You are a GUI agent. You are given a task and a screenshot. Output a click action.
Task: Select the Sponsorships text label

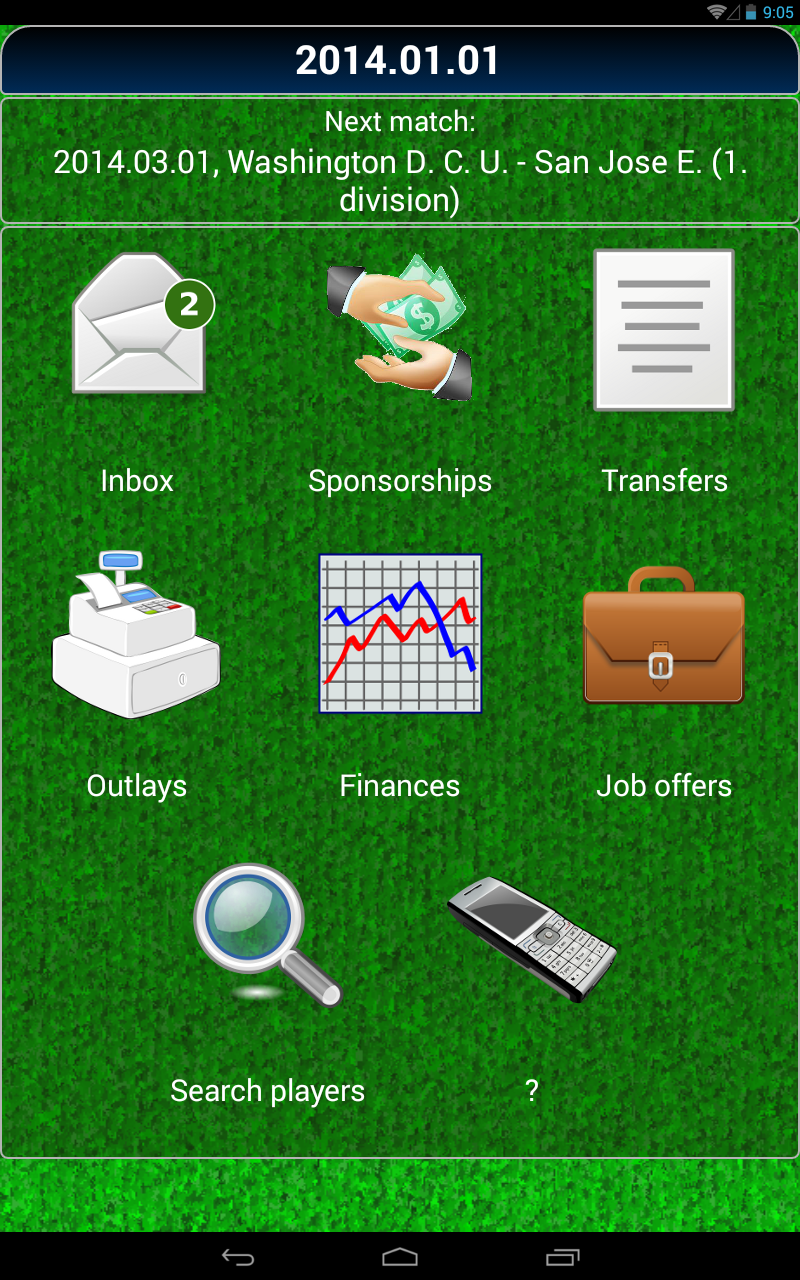[x=399, y=481]
